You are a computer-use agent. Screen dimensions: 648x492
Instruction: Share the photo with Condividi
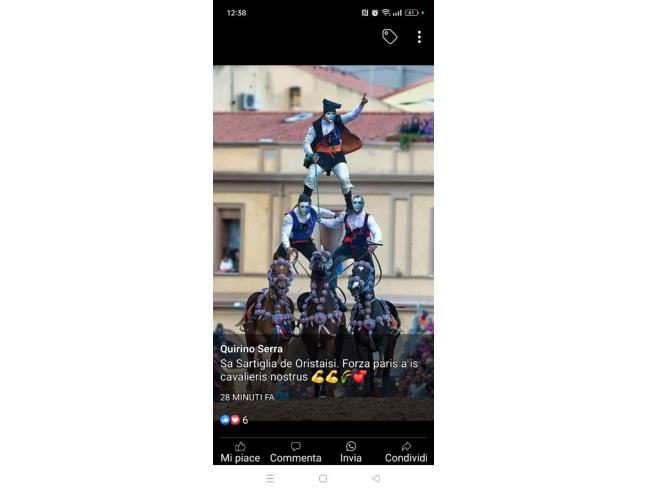[x=406, y=452]
